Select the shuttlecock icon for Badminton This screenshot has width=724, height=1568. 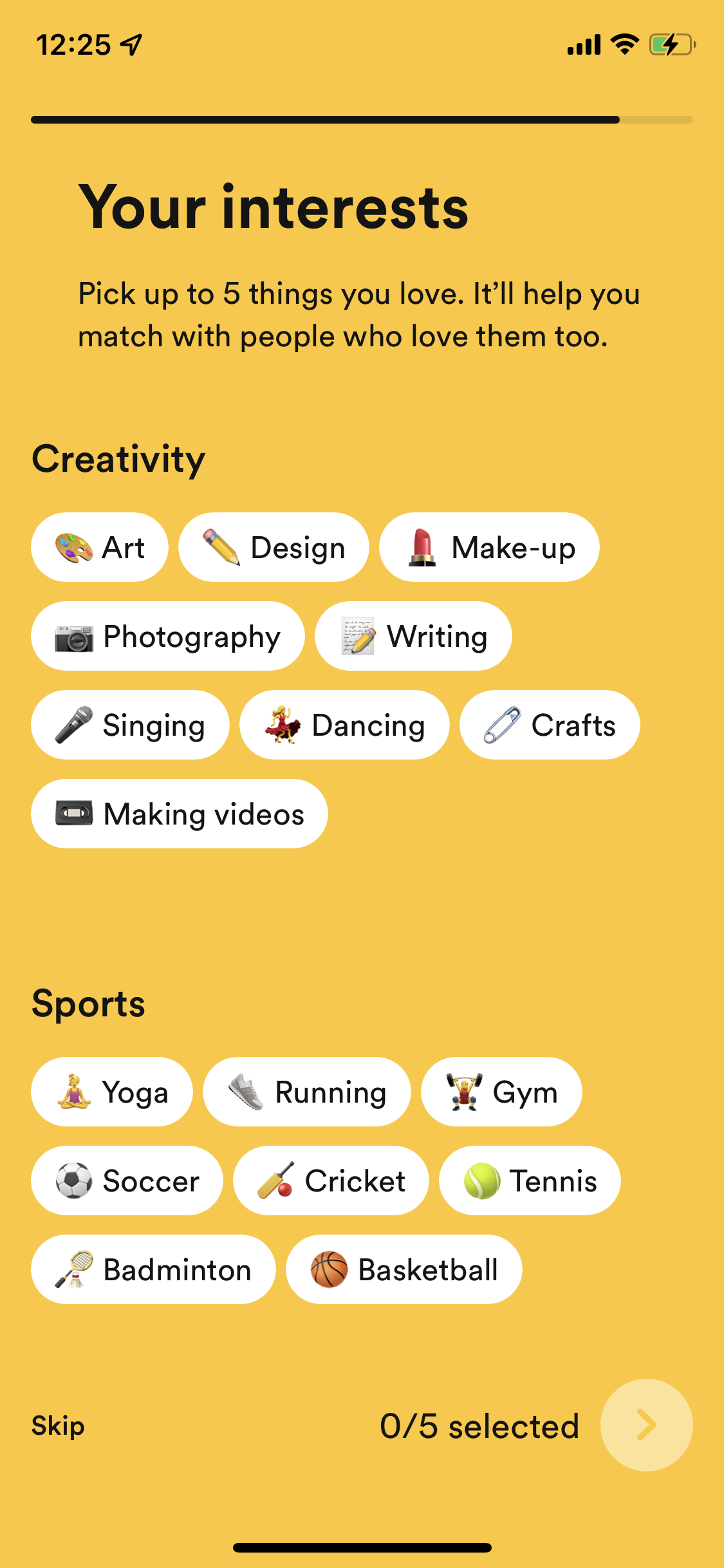tap(73, 1269)
